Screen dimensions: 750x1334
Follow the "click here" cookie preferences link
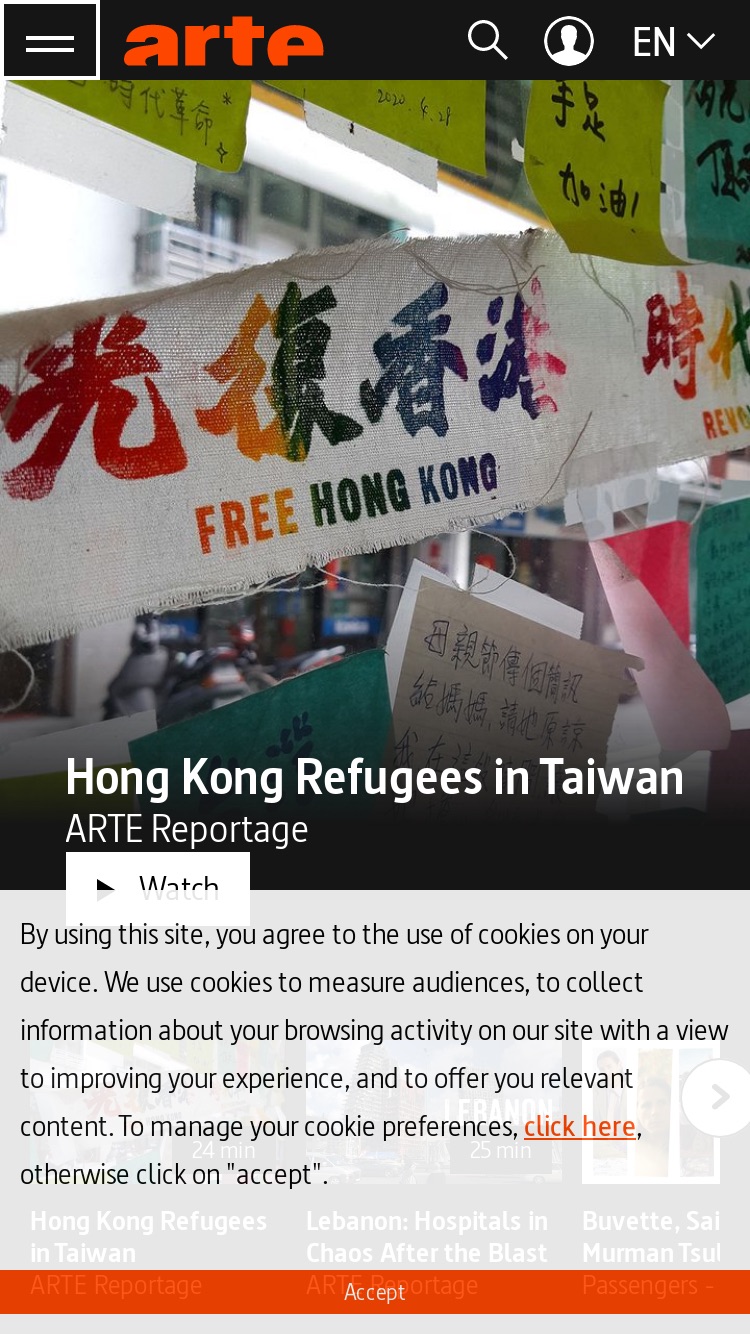click(580, 1126)
